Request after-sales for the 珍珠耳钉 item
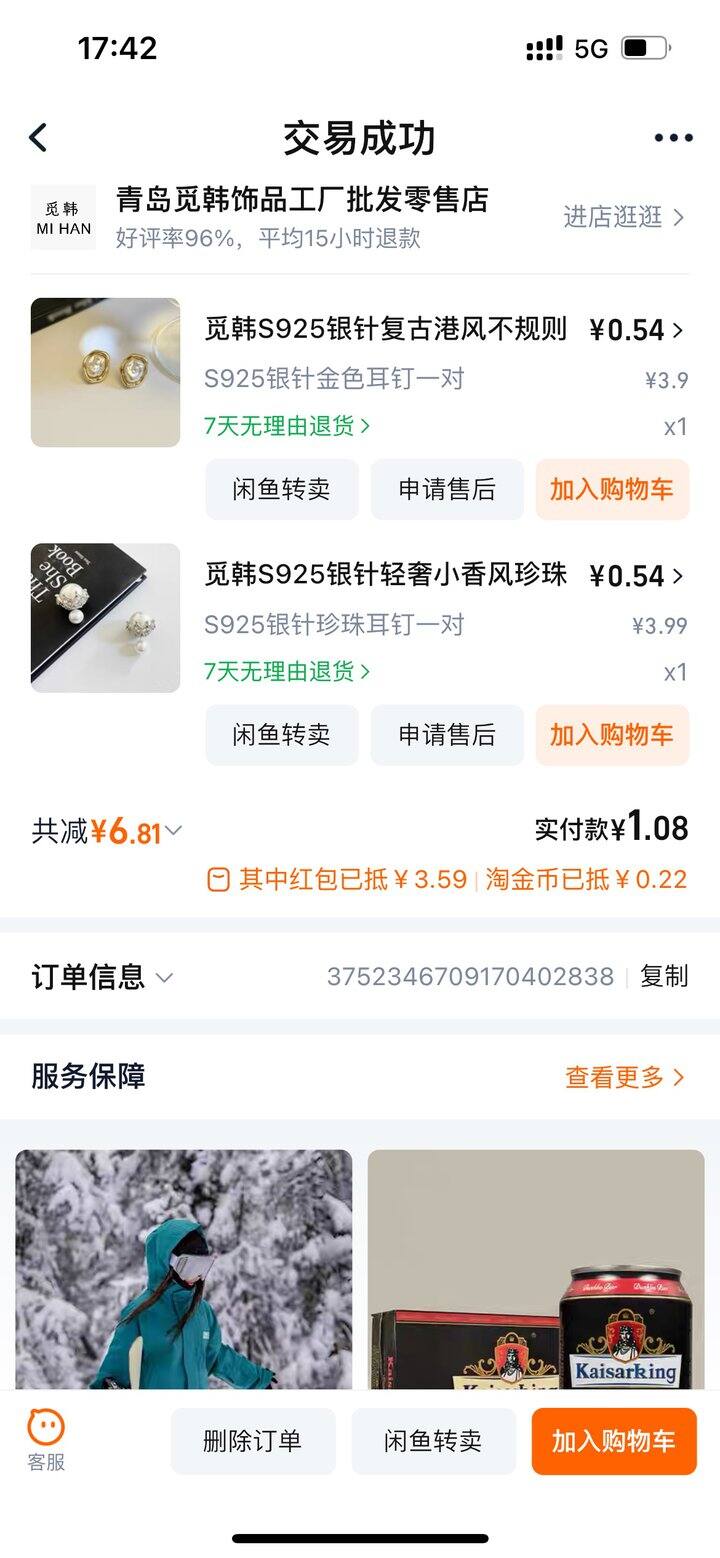Viewport: 720px width, 1558px height. coord(447,735)
